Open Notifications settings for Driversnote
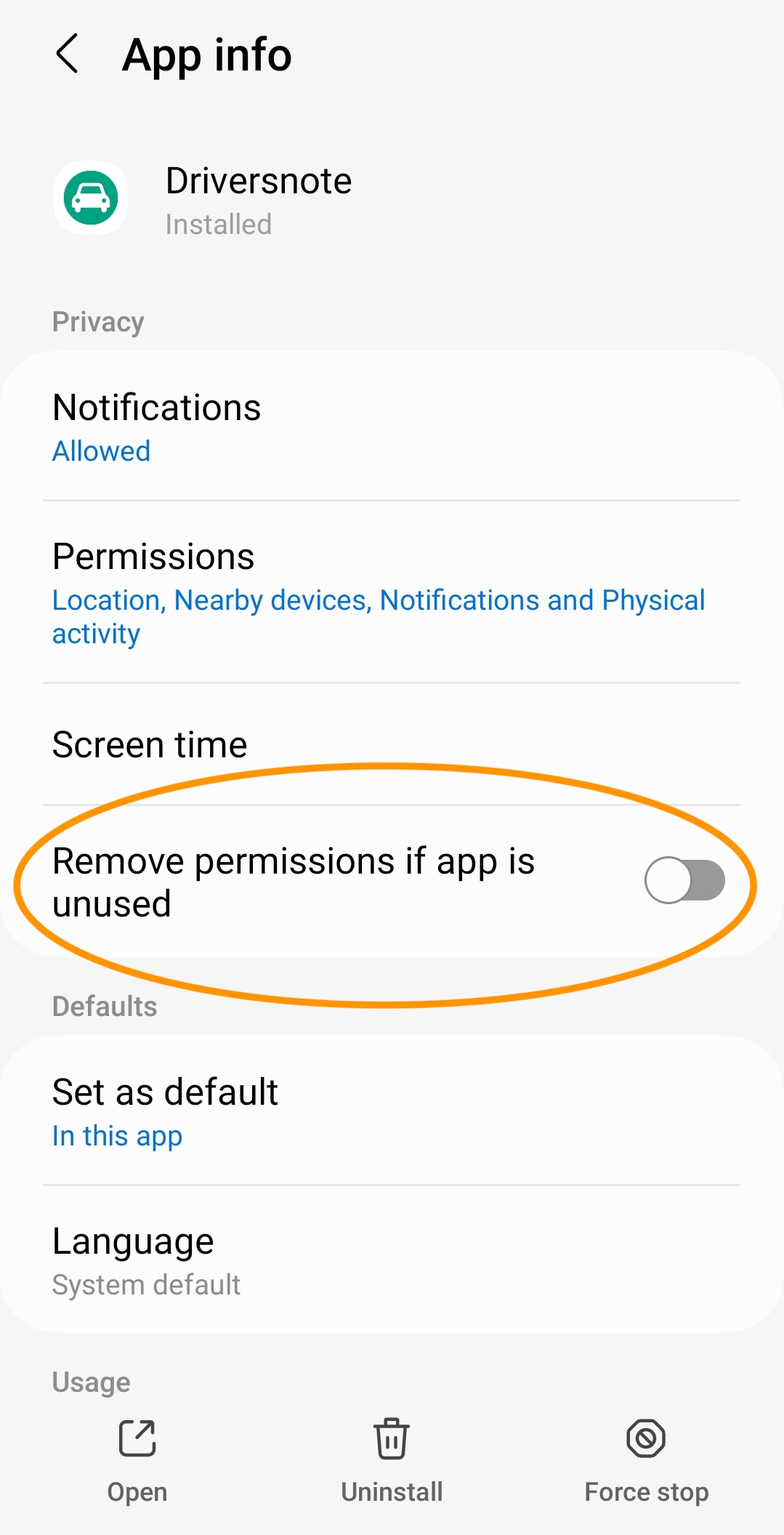Image resolution: width=784 pixels, height=1535 pixels. click(392, 427)
